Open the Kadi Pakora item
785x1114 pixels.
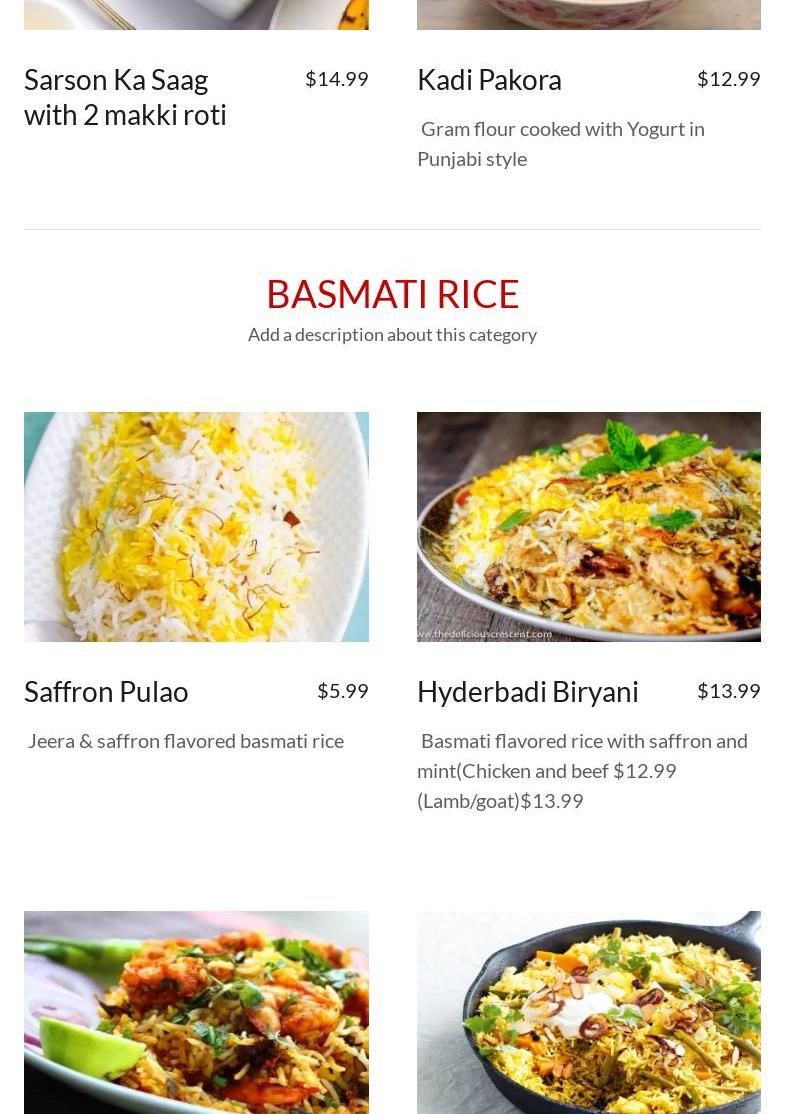coord(489,80)
